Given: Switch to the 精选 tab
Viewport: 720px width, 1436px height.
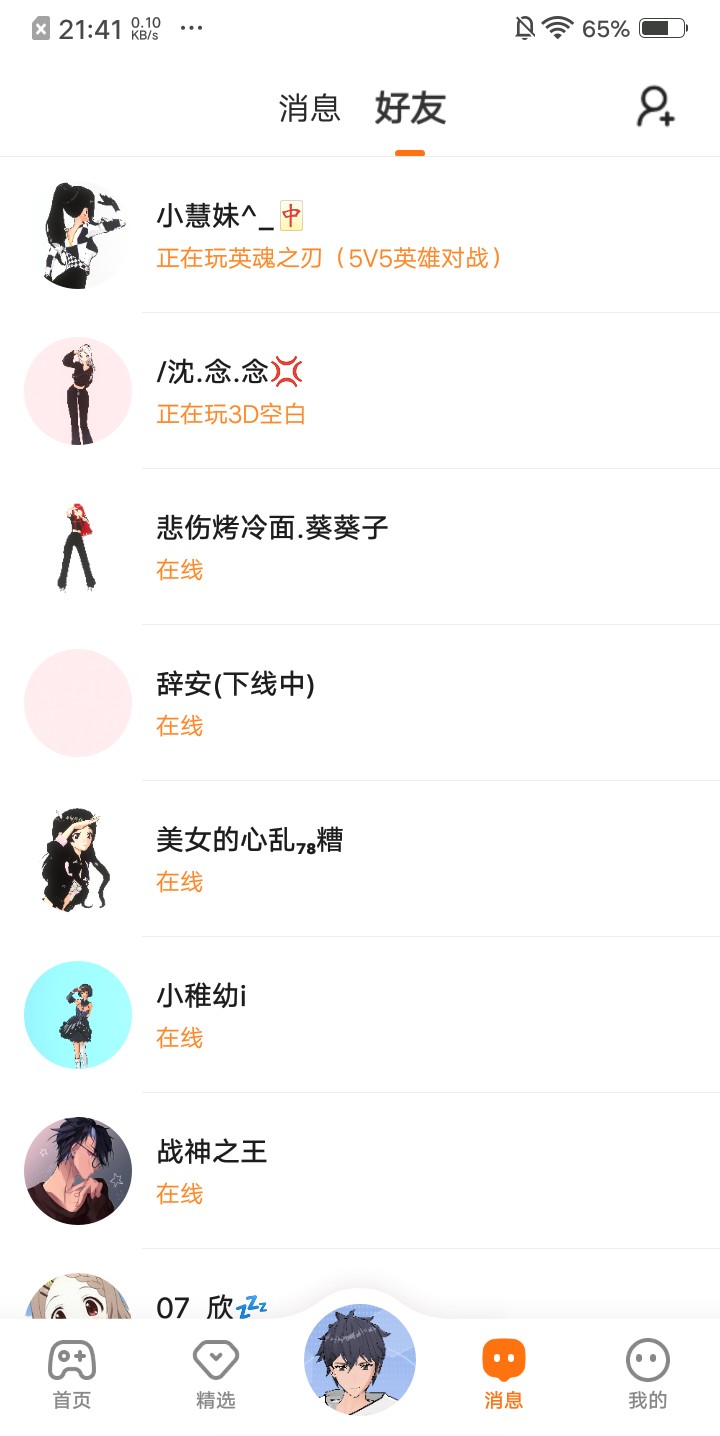Looking at the screenshot, I should pyautogui.click(x=215, y=1374).
